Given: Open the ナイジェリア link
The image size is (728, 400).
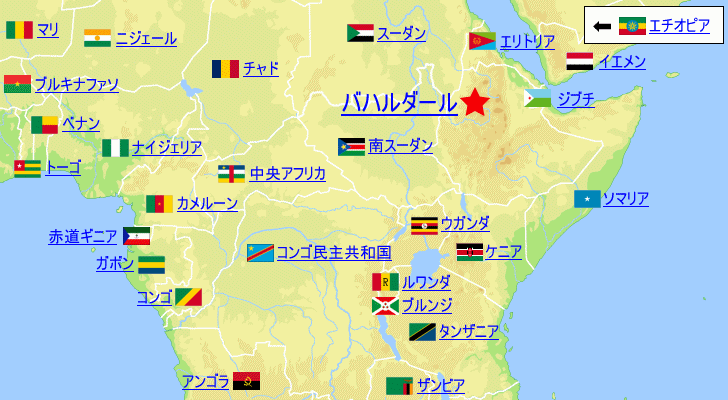Looking at the screenshot, I should [x=166, y=147].
